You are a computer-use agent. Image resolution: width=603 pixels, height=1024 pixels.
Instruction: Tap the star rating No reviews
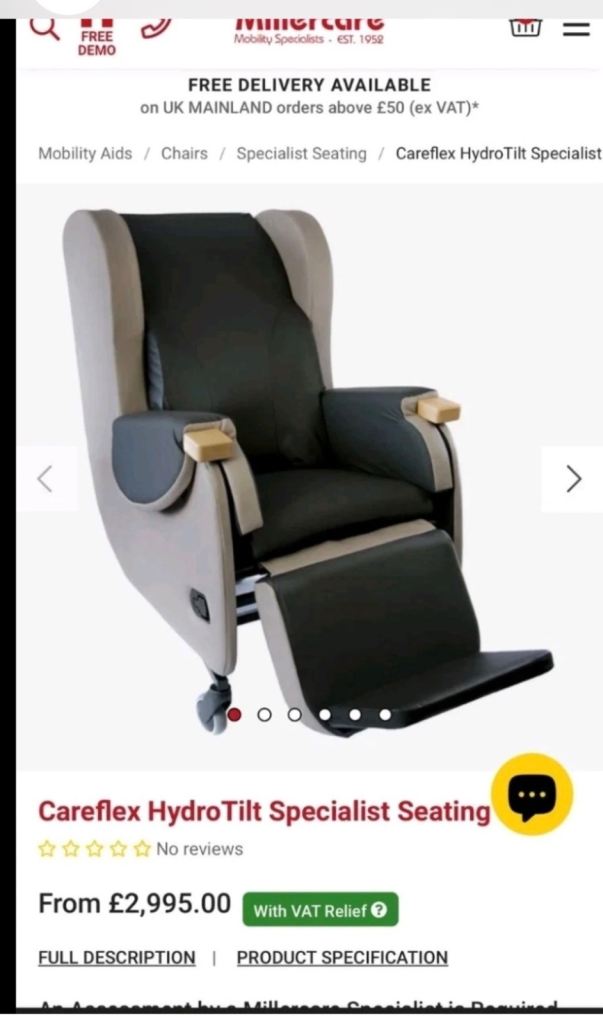140,849
